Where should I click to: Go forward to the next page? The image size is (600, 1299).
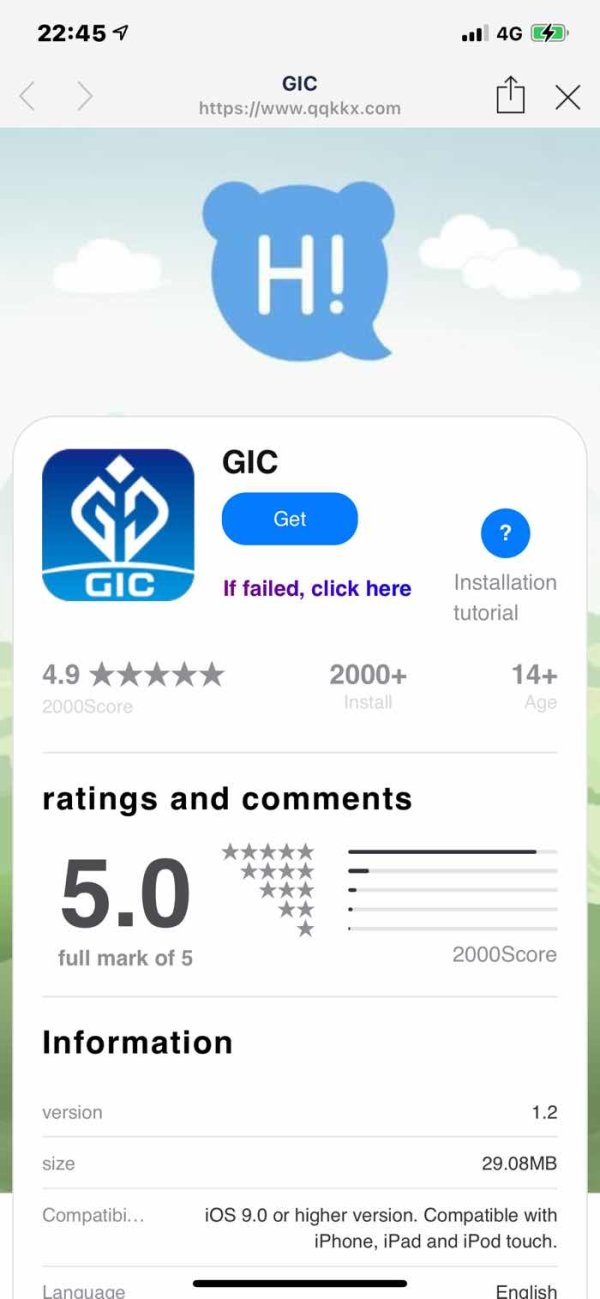(x=85, y=97)
